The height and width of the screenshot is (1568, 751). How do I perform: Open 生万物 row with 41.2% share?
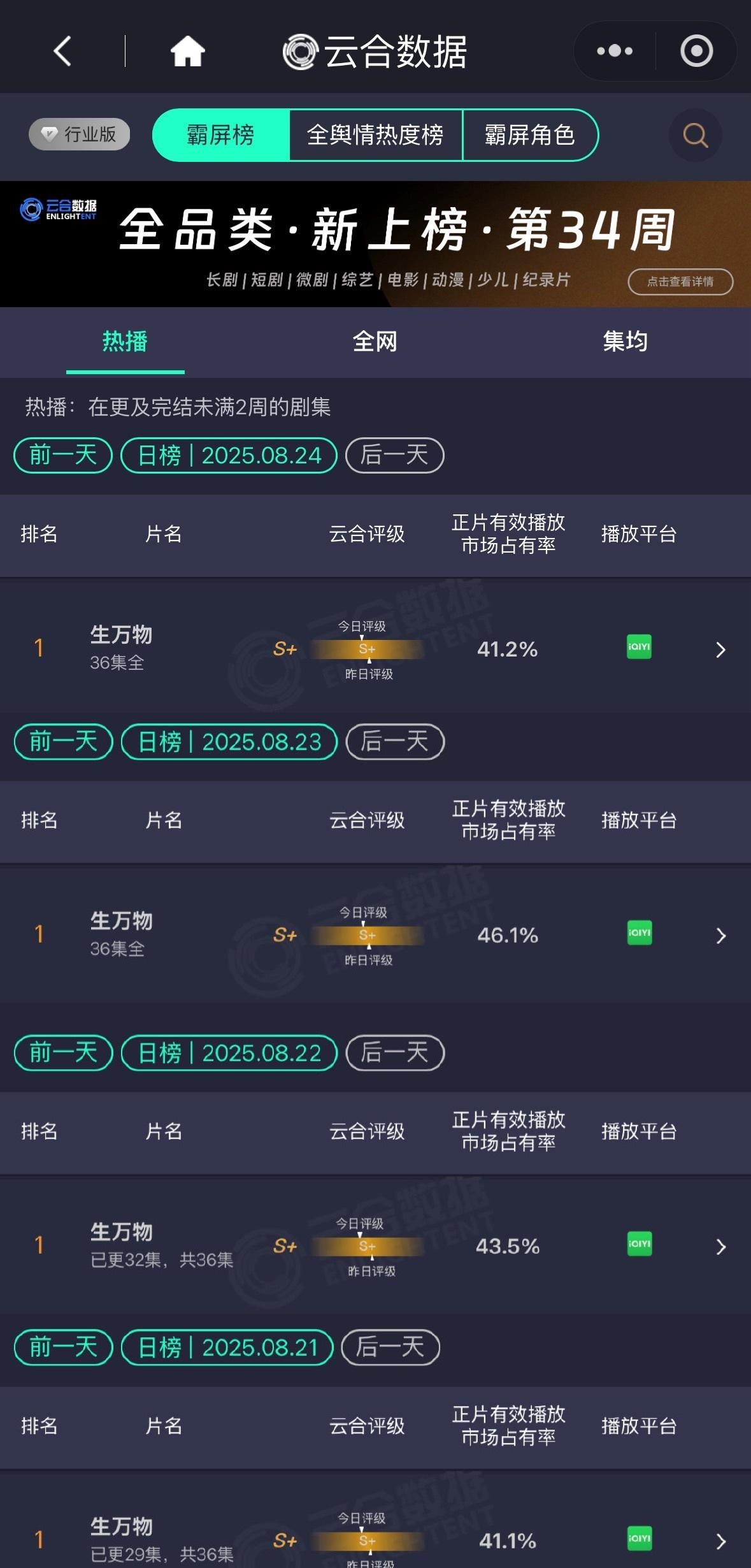375,649
